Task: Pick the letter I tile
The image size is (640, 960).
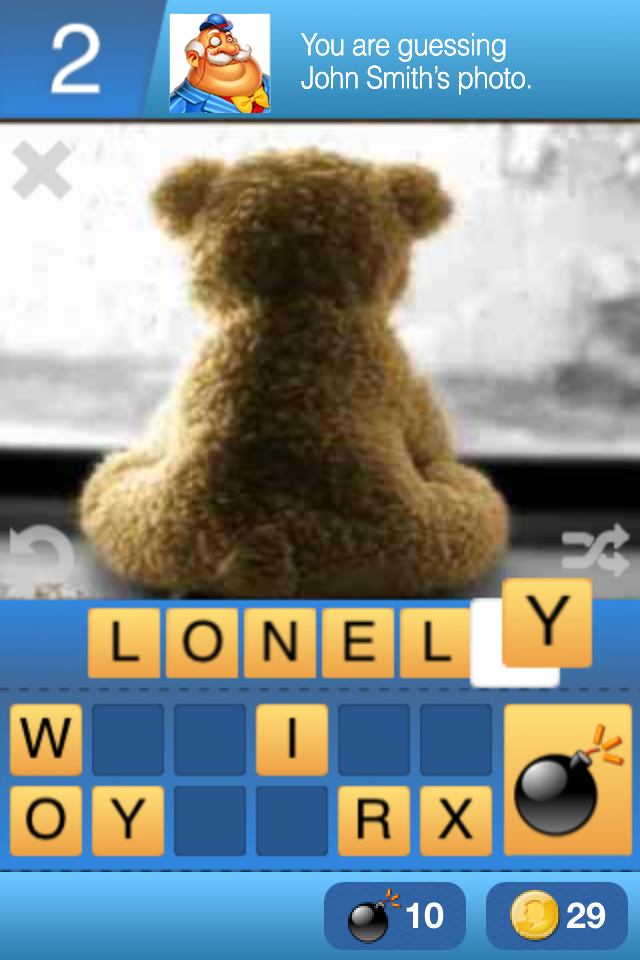Action: click(x=292, y=740)
